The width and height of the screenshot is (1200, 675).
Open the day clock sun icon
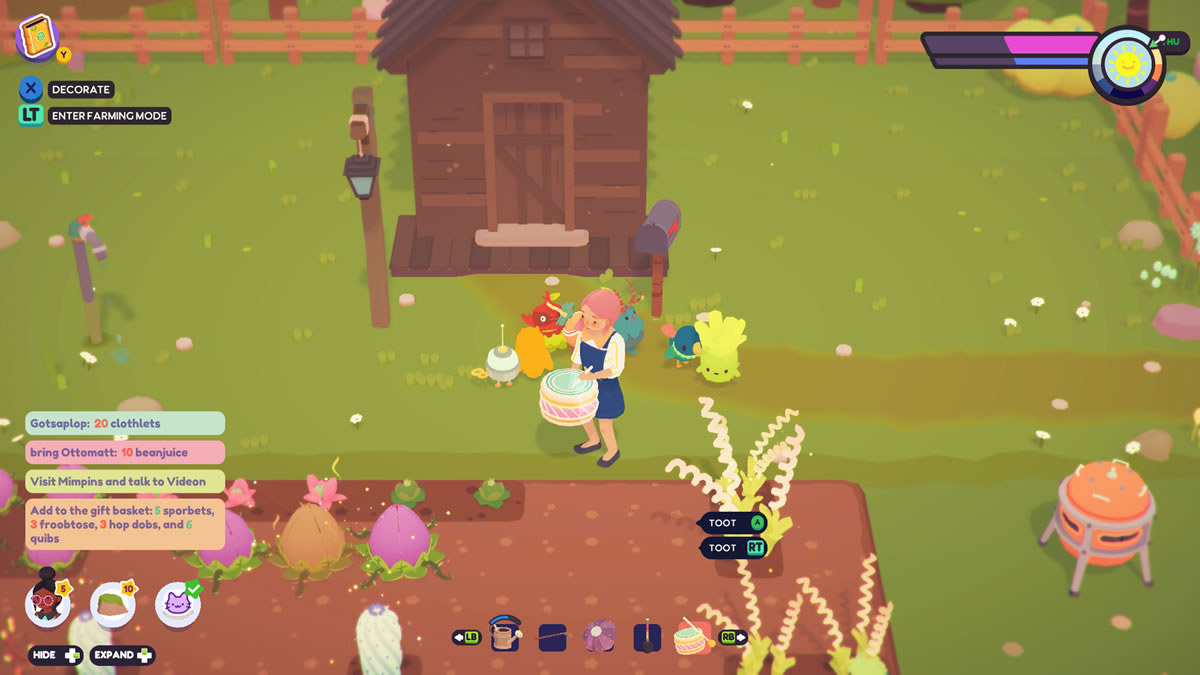pos(1127,67)
